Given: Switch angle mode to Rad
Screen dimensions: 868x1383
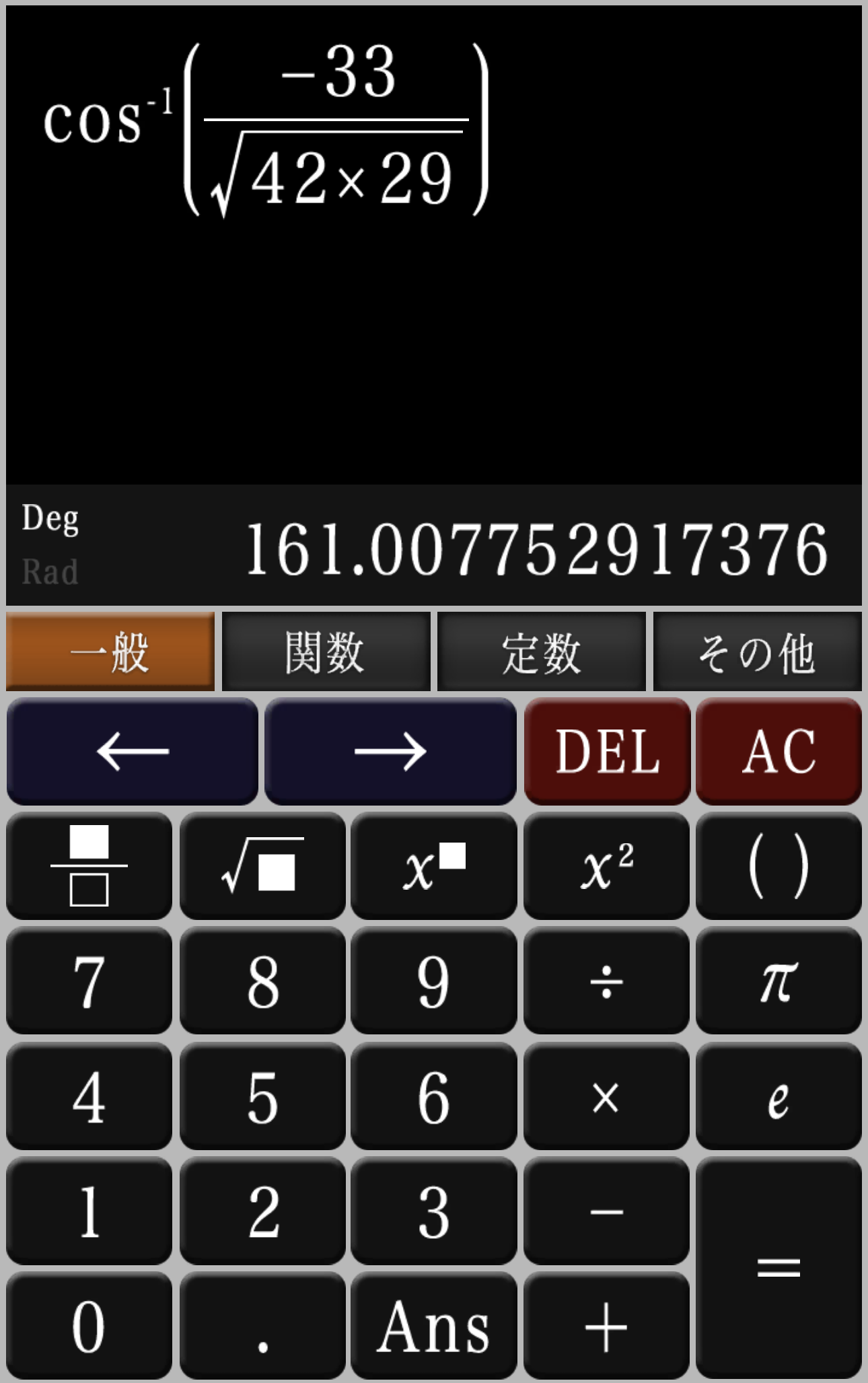Looking at the screenshot, I should 50,572.
